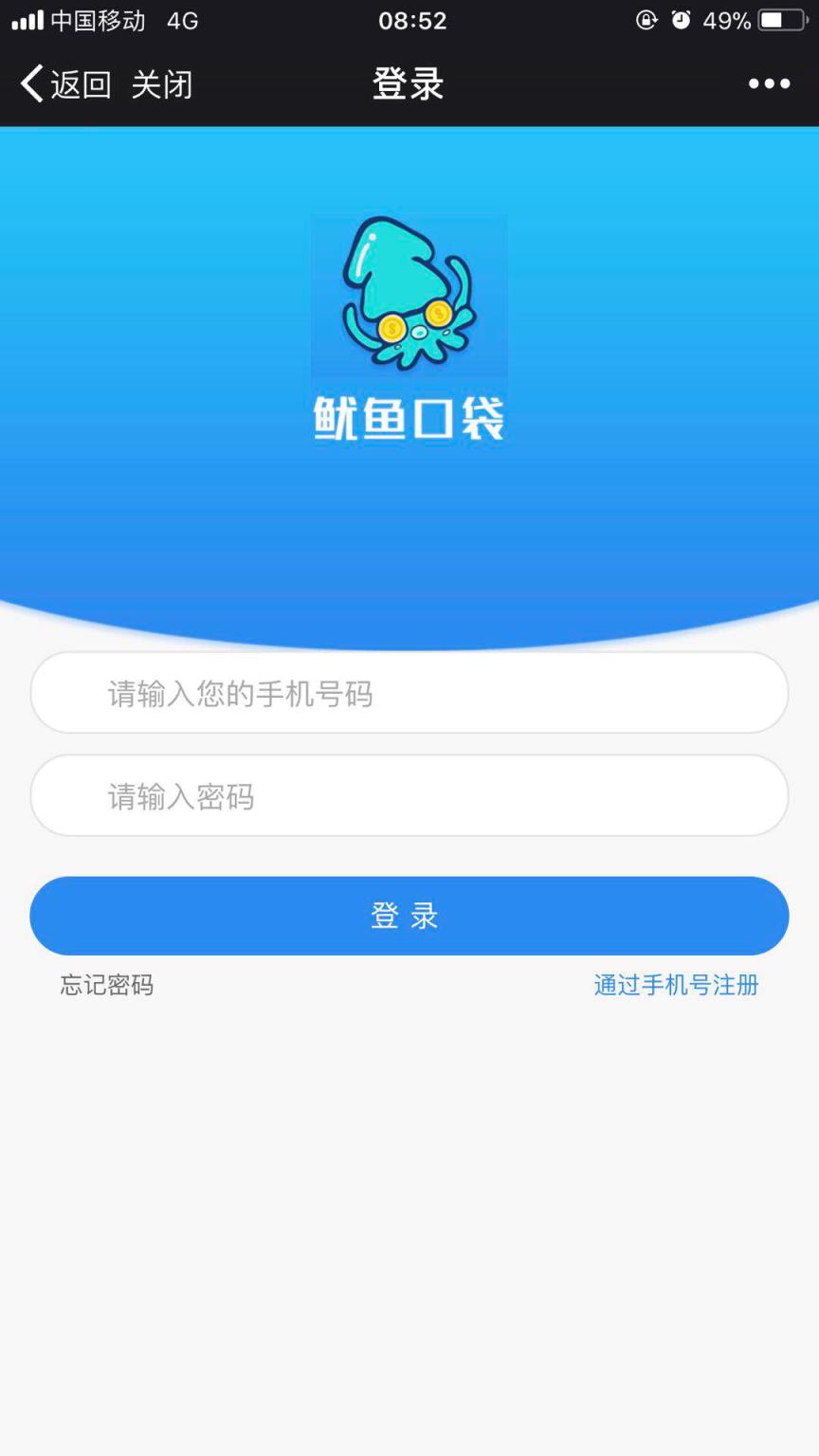Select 关闭 to close the page
The height and width of the screenshot is (1456, 819).
[x=163, y=83]
